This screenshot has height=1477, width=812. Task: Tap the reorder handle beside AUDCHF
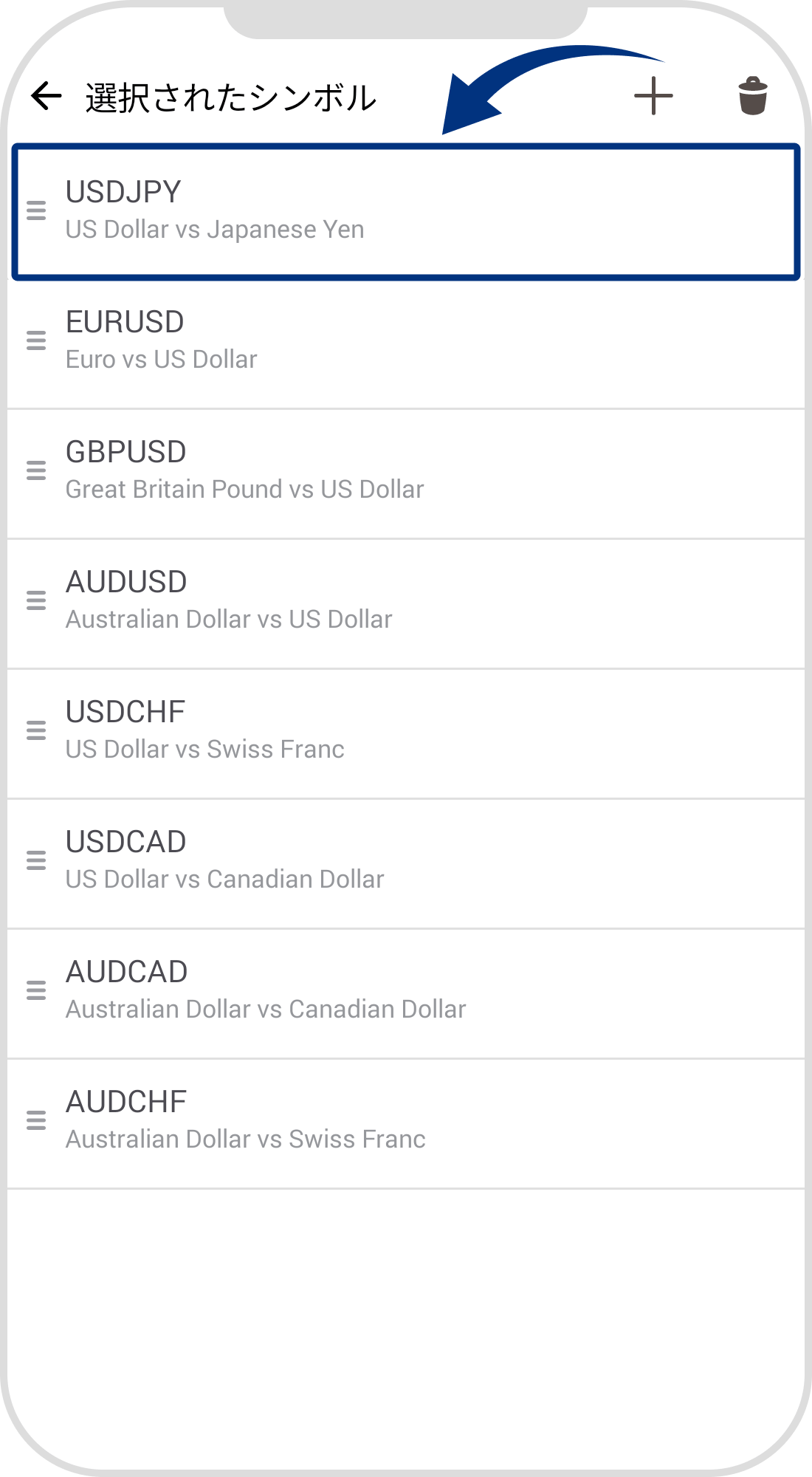(36, 1120)
